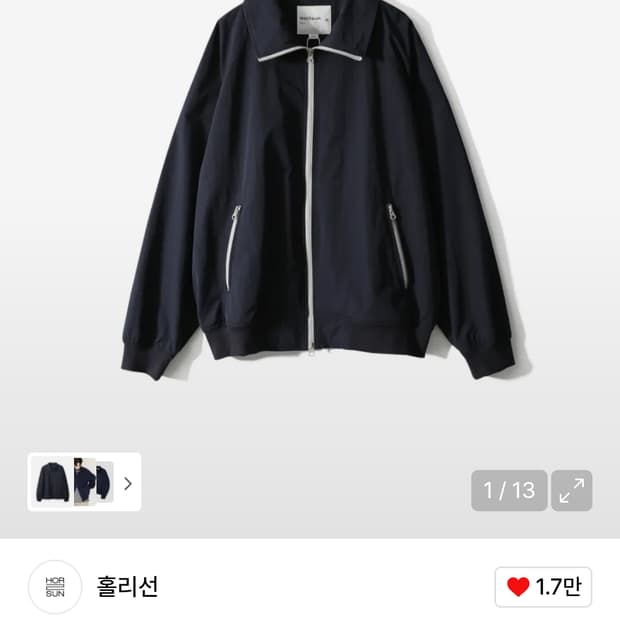Viewport: 620px width, 620px height.
Task: Like the brand with 1.7만 hearts
Action: click(543, 587)
